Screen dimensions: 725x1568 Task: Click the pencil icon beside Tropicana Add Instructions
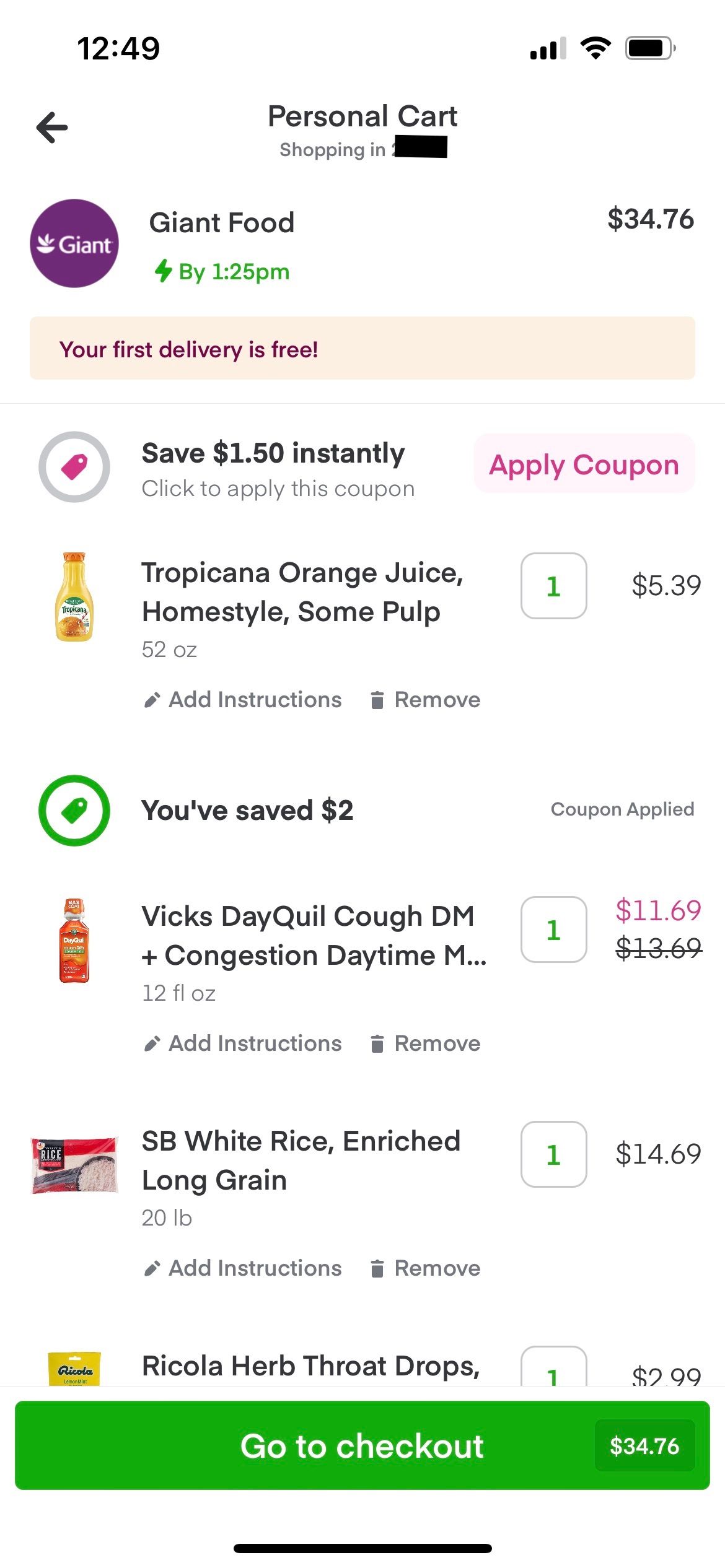tap(151, 699)
